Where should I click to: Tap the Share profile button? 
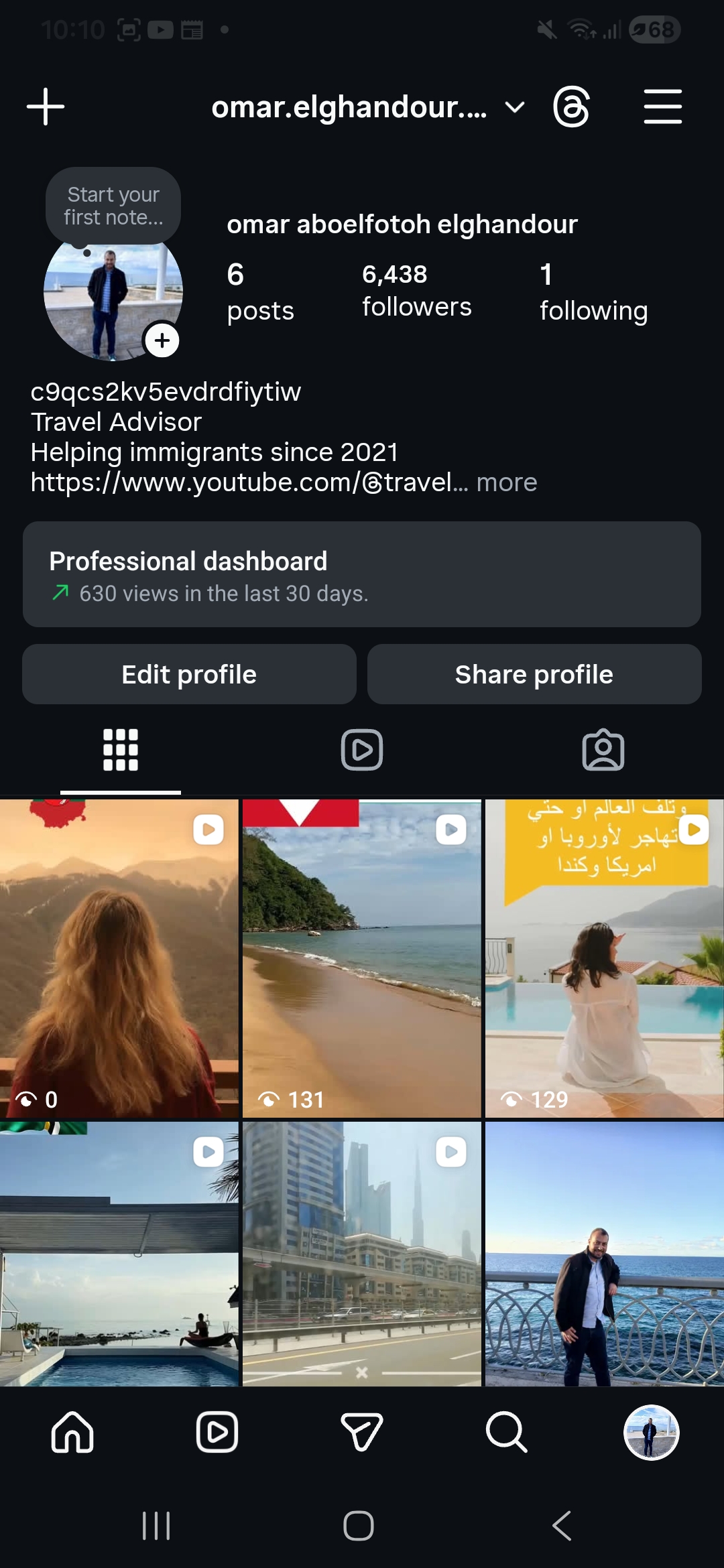pyautogui.click(x=534, y=674)
